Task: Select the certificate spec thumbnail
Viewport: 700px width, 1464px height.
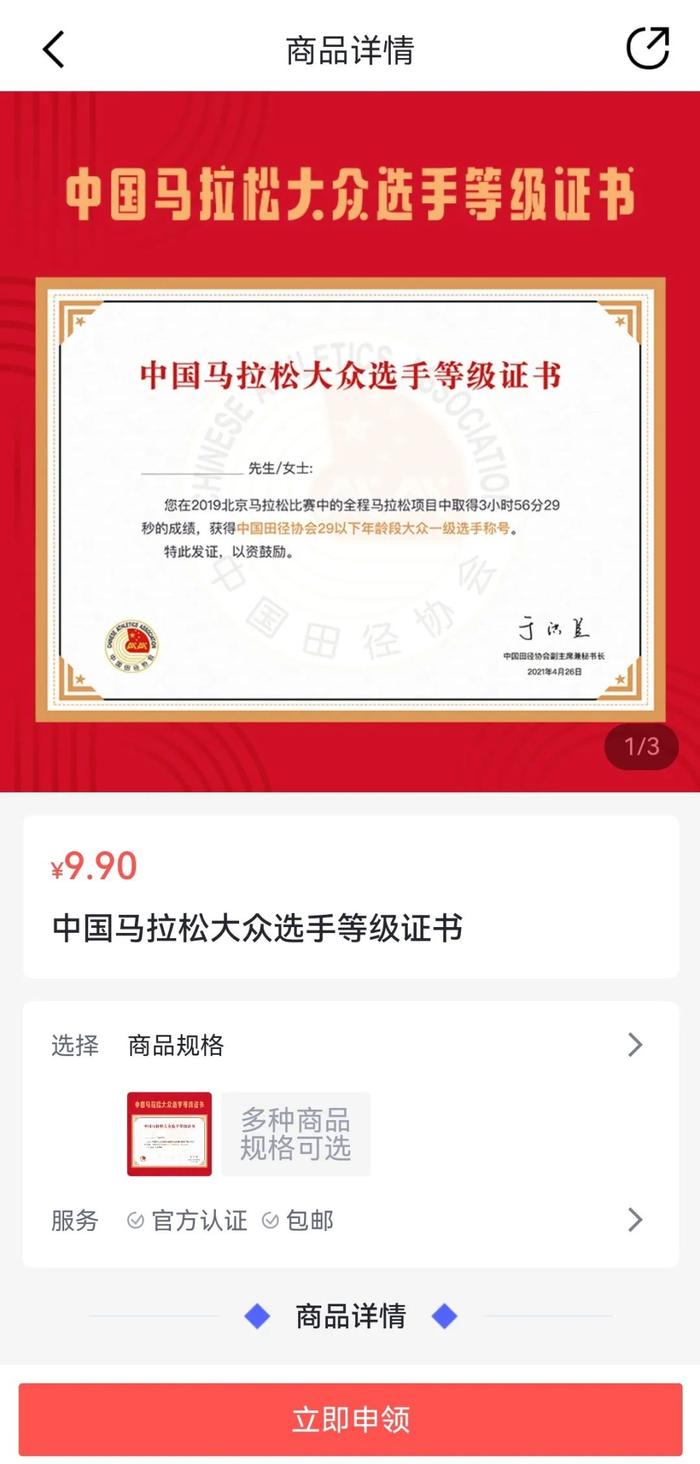Action: click(x=169, y=1134)
